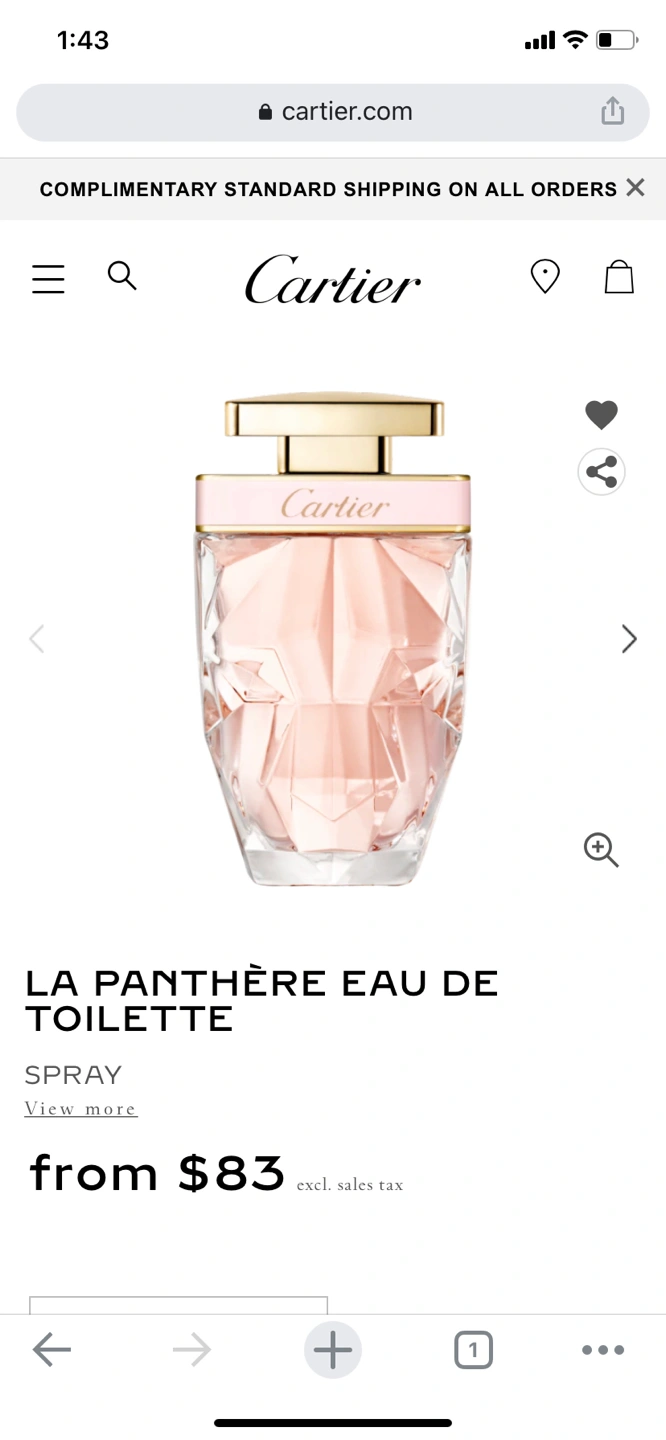Image resolution: width=666 pixels, height=1440 pixels.
Task: Dismiss the complimentary shipping banner
Action: pyautogui.click(x=635, y=188)
